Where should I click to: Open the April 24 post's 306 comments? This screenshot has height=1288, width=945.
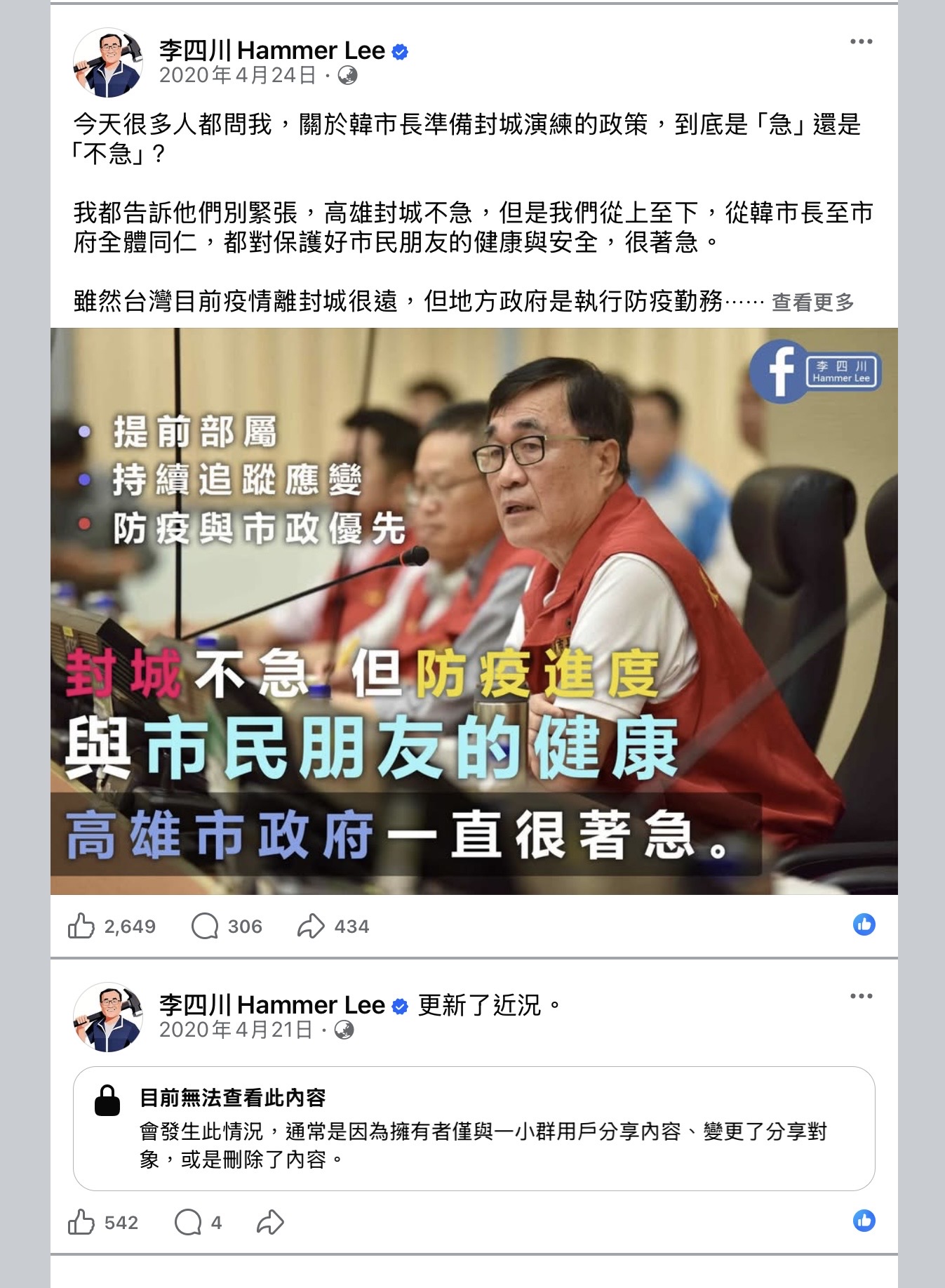(x=227, y=926)
